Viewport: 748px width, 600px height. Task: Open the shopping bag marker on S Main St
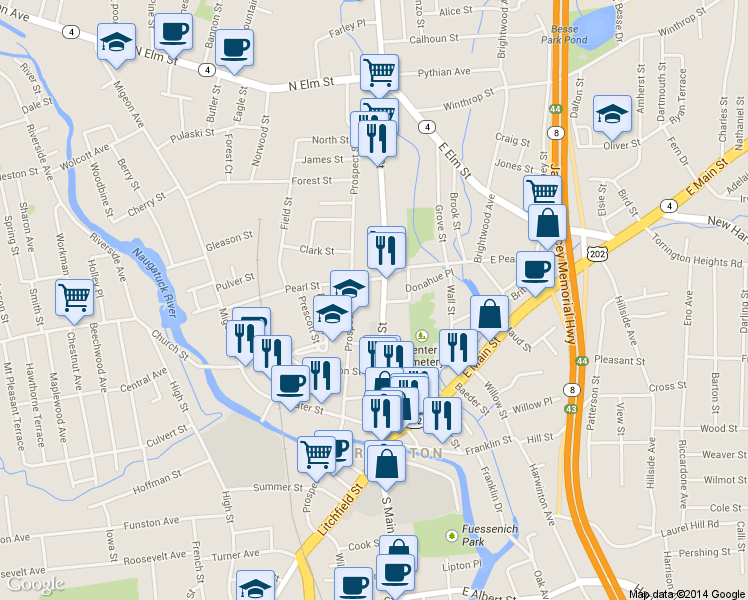coord(386,467)
